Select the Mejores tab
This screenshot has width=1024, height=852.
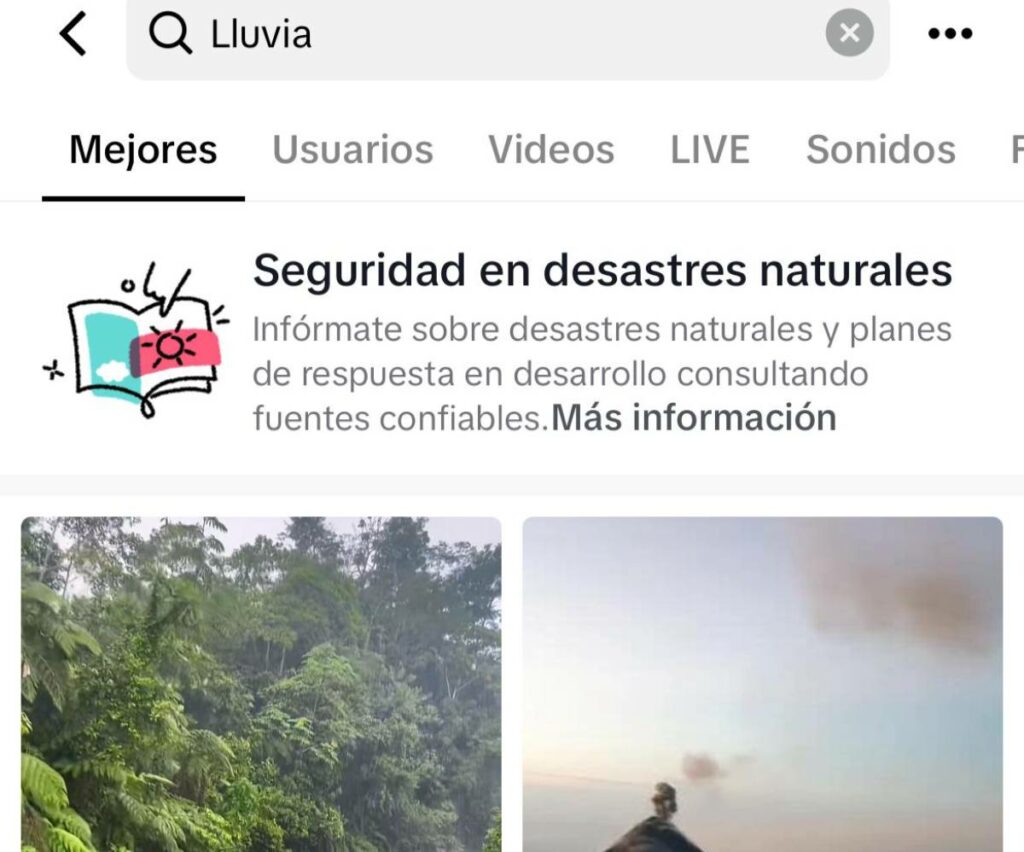143,150
